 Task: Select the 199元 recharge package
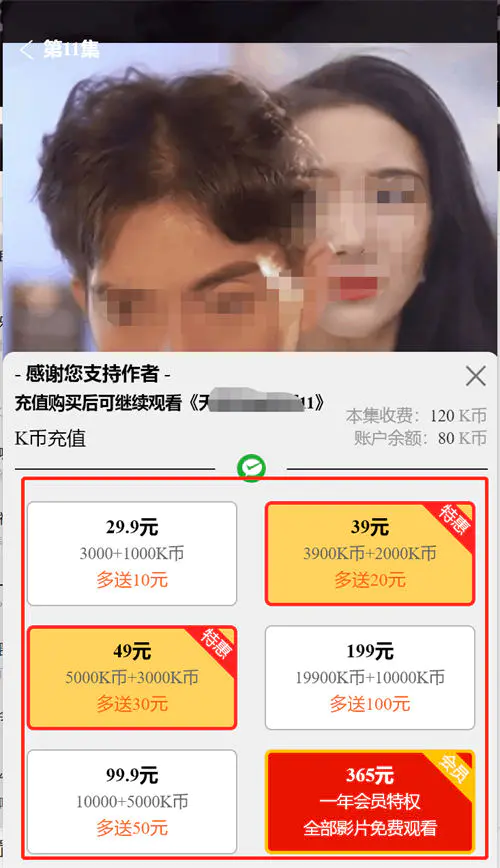tap(370, 678)
